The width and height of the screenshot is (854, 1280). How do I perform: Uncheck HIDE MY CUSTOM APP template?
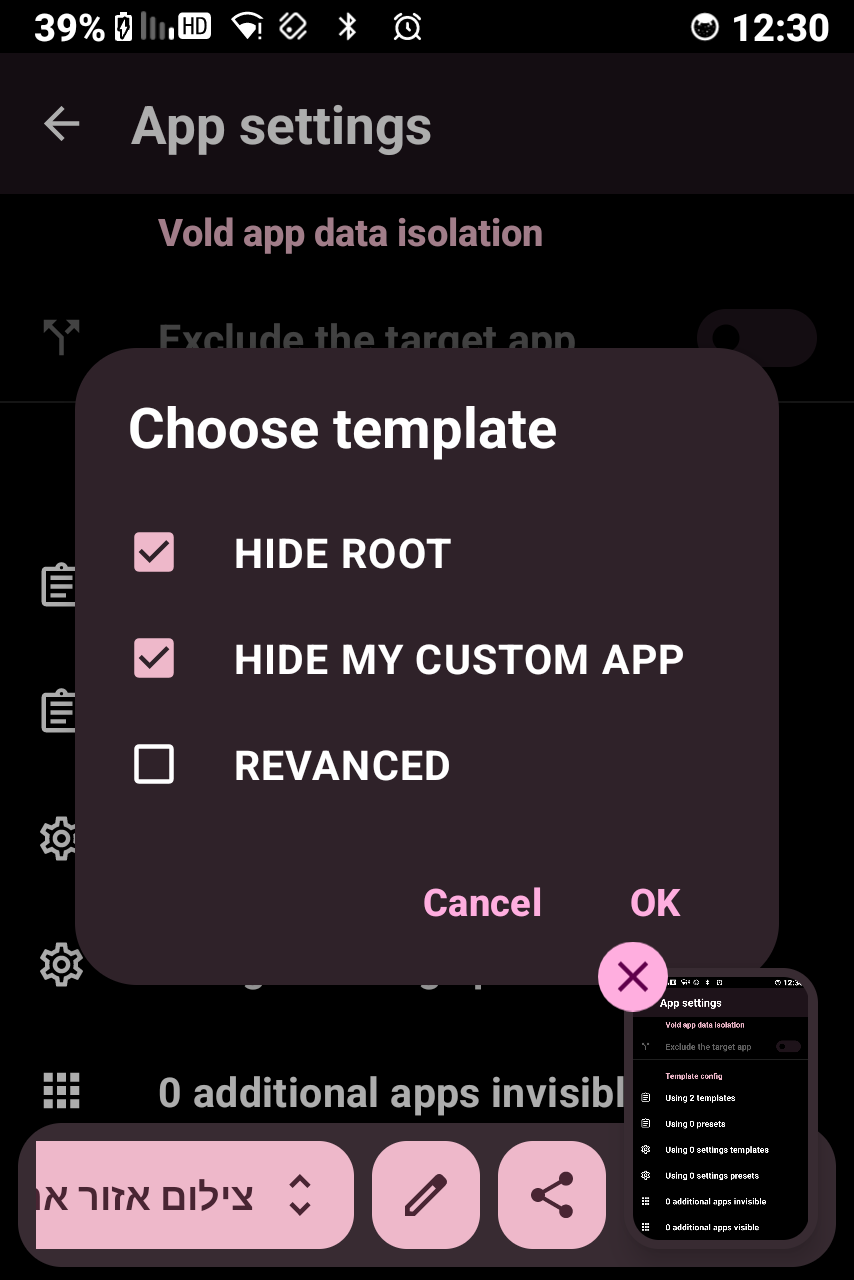click(x=154, y=659)
